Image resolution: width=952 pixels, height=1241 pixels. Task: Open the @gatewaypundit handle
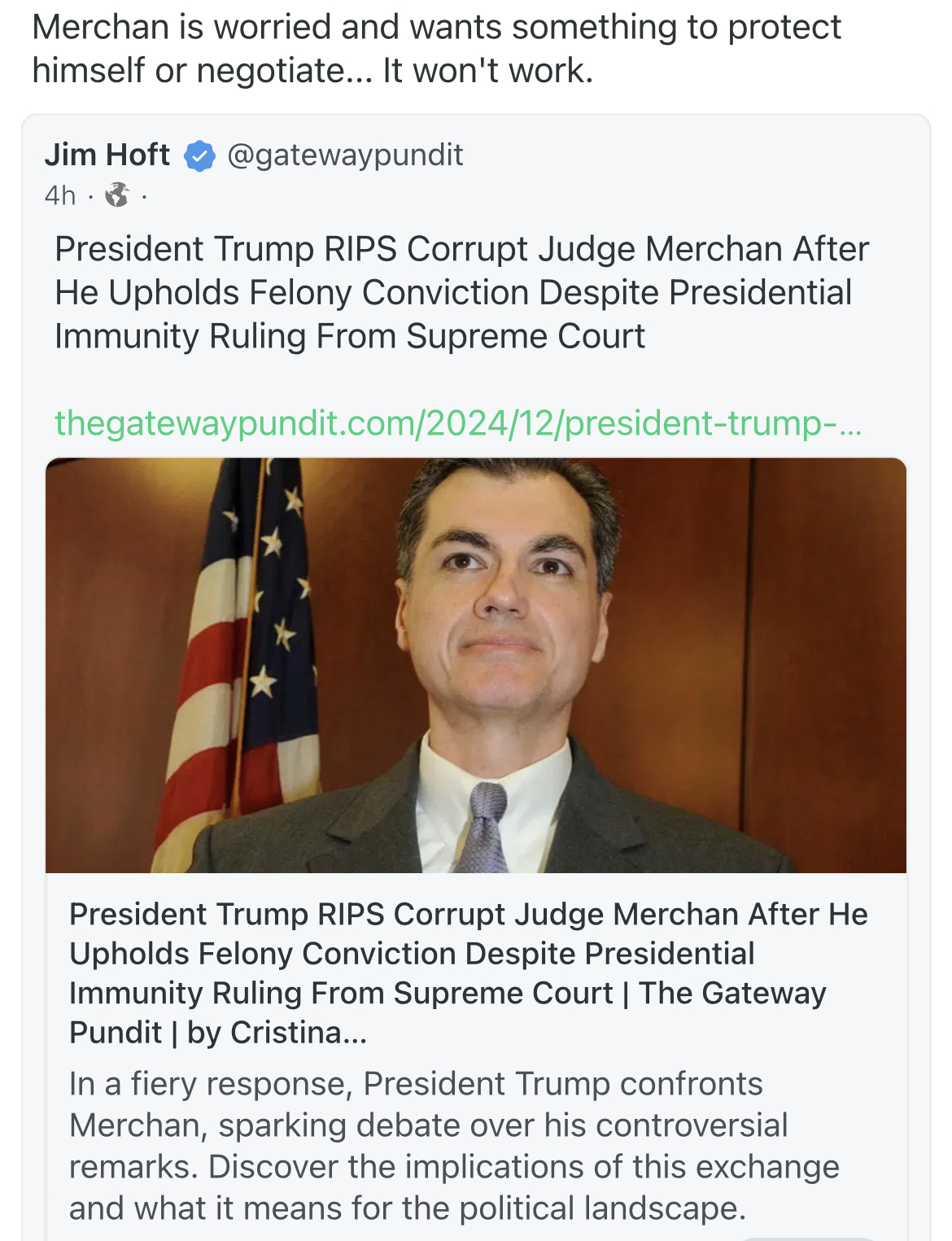(x=345, y=155)
